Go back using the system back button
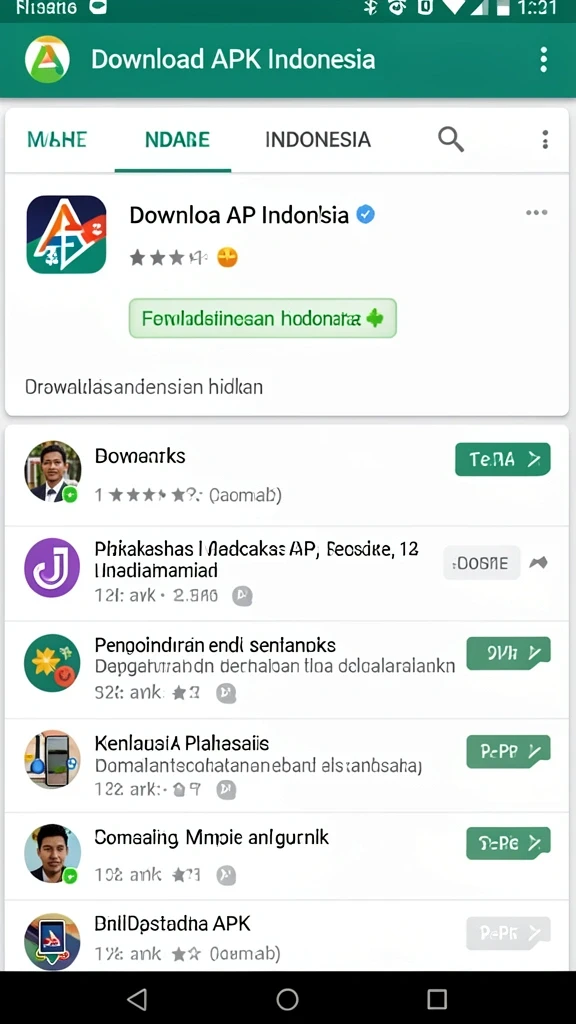The width and height of the screenshot is (576, 1024). click(137, 999)
